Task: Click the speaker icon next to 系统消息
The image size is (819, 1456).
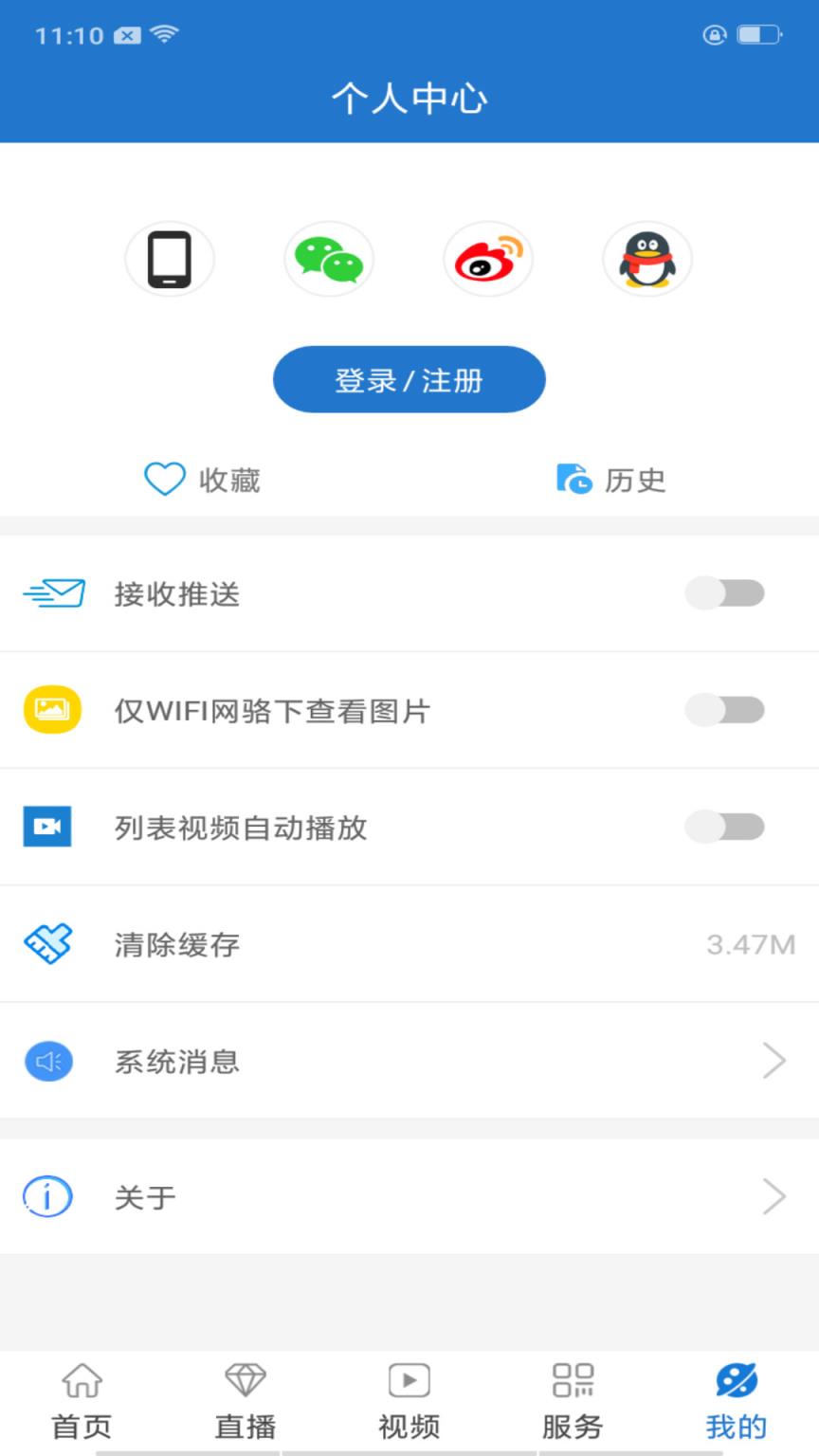Action: [x=48, y=1061]
